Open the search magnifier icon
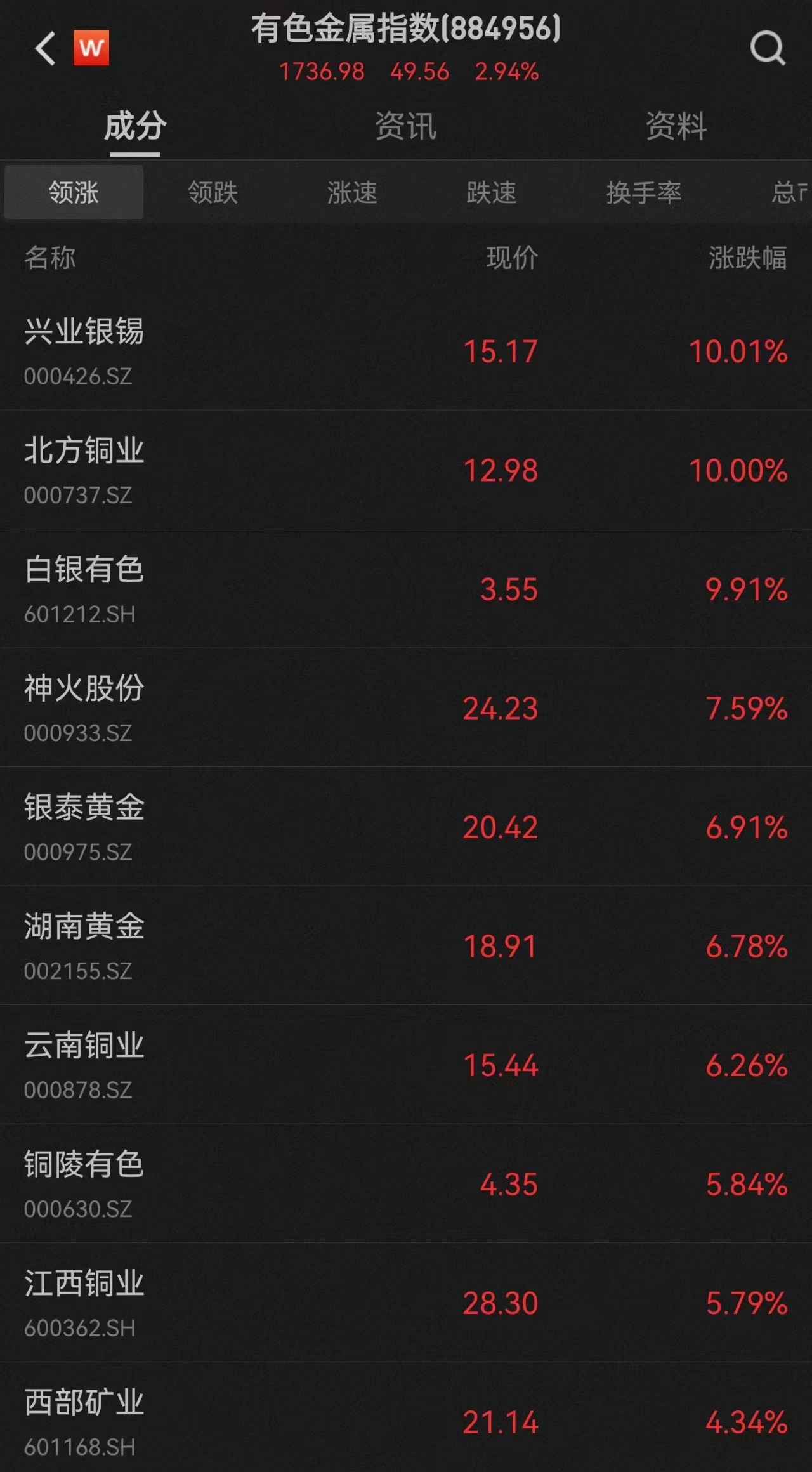Screen dimensions: 812x1472 point(768,48)
